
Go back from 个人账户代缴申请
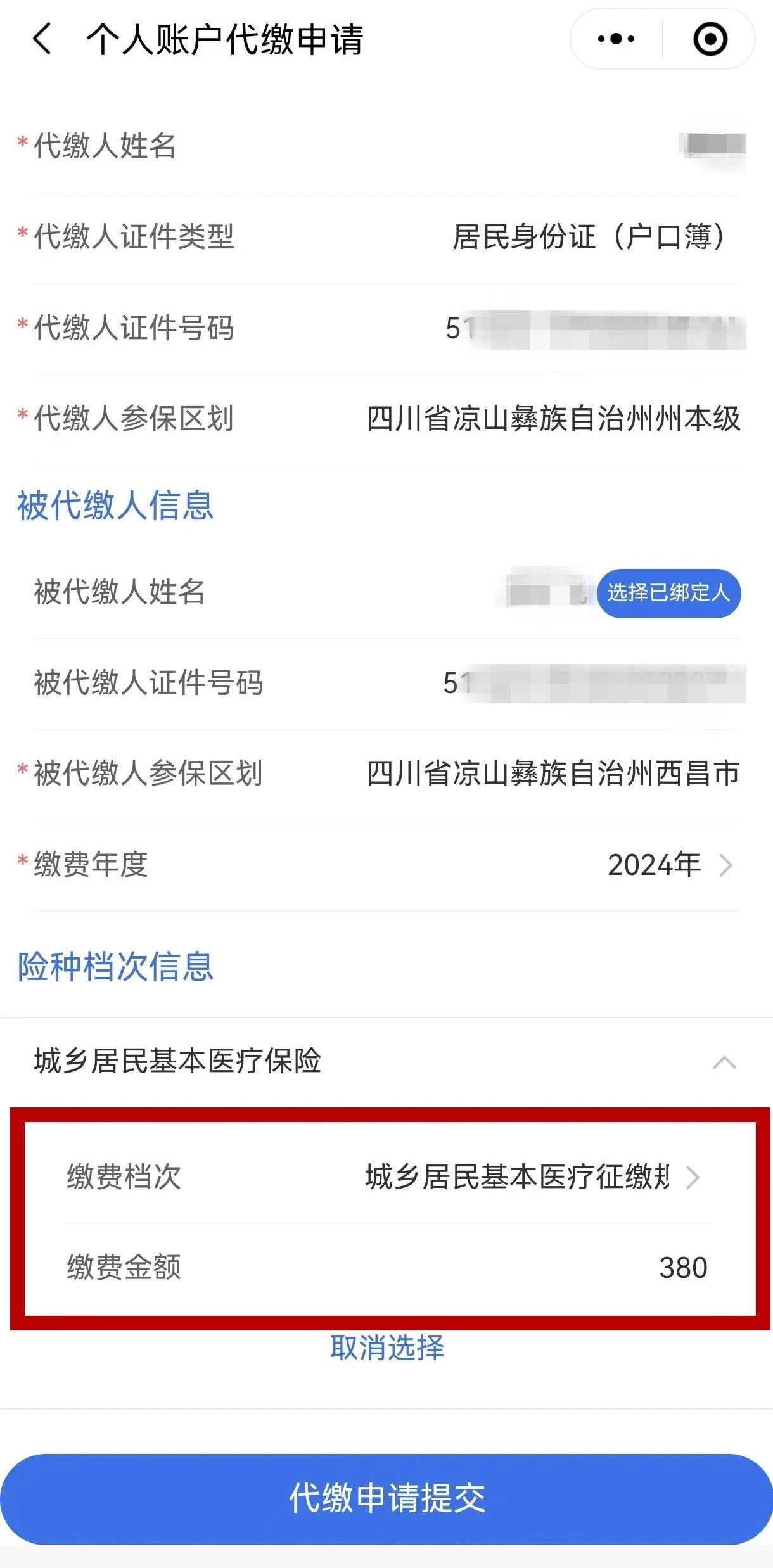pyautogui.click(x=42, y=39)
